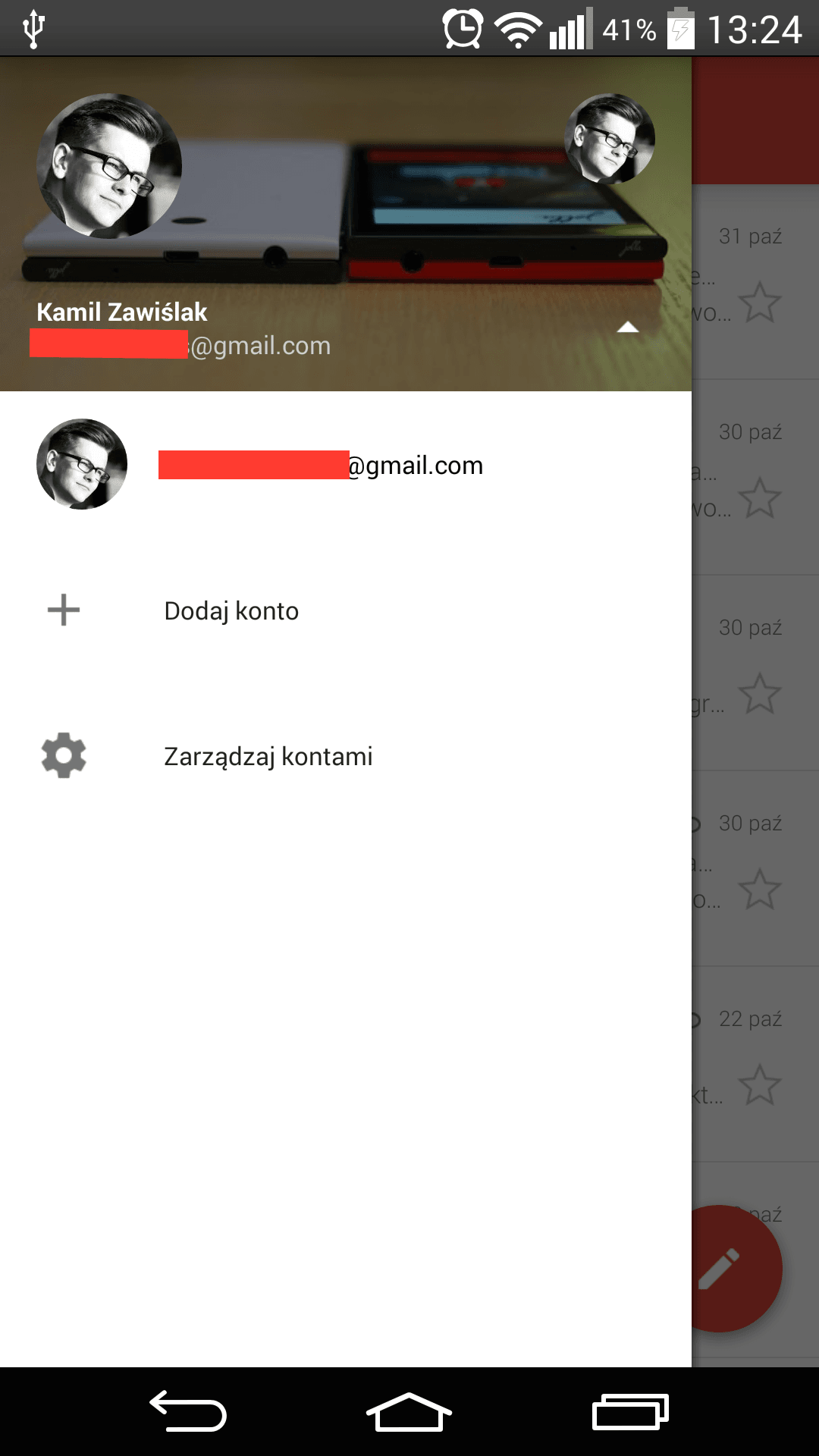
Task: Star the email dated 31 paź
Action: 759,302
